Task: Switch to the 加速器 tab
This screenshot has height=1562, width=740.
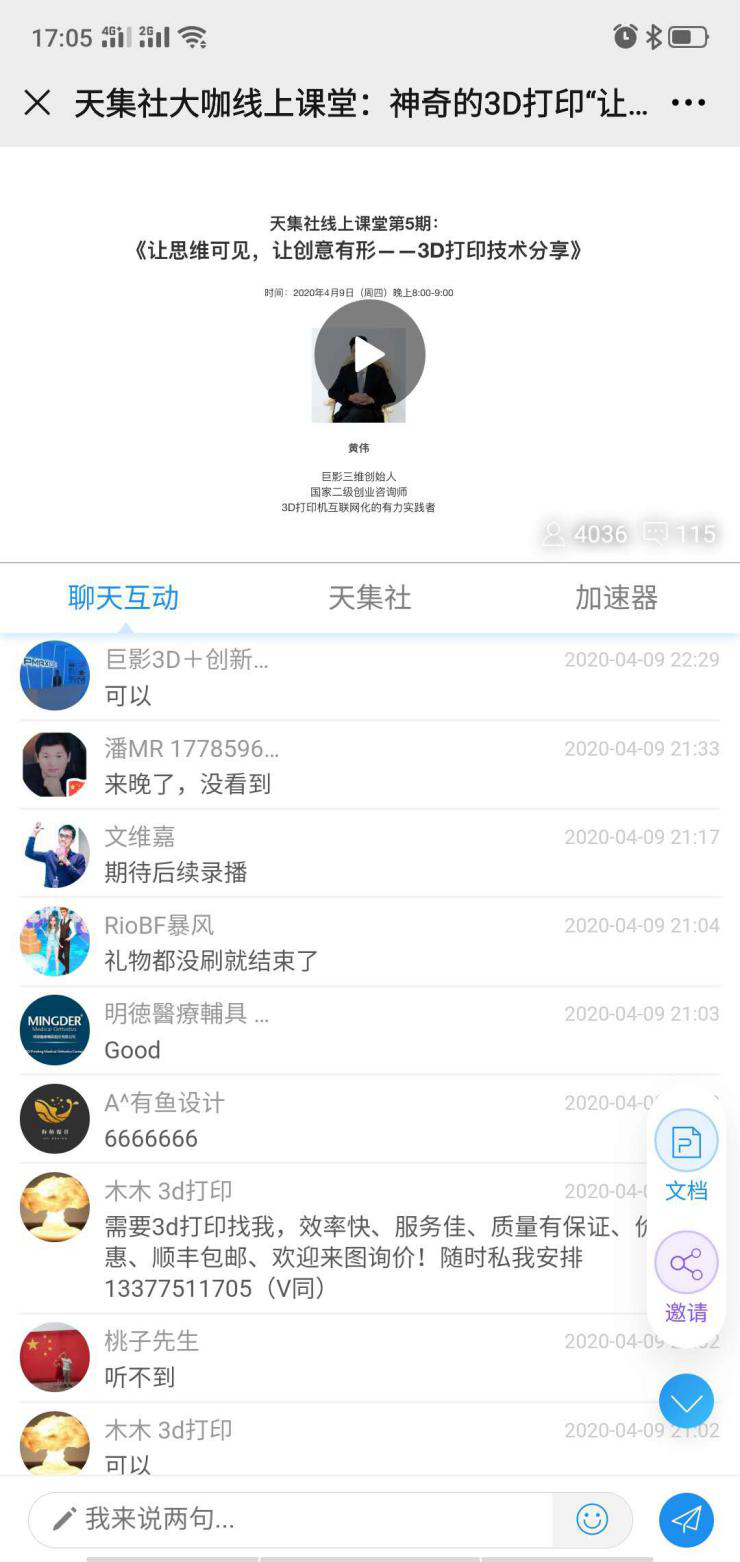Action: coord(616,598)
